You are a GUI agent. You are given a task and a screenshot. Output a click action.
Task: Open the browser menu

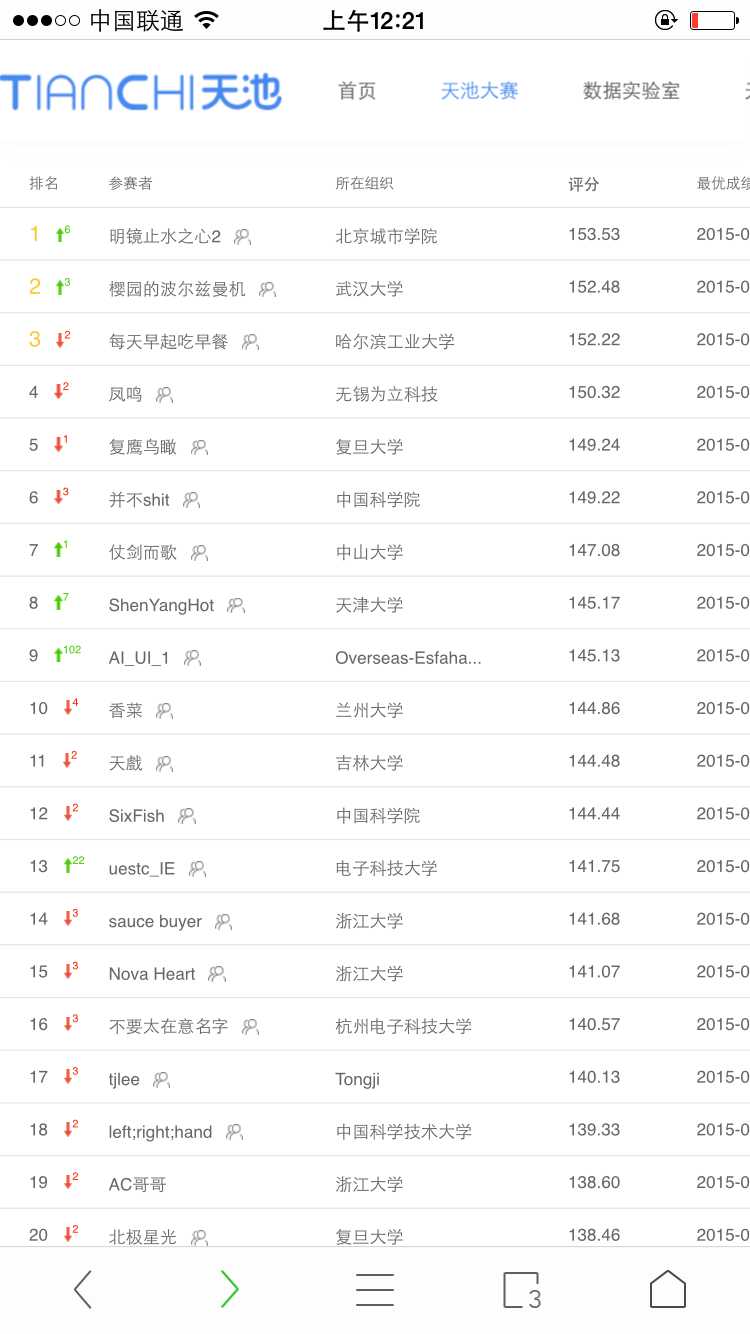375,1289
